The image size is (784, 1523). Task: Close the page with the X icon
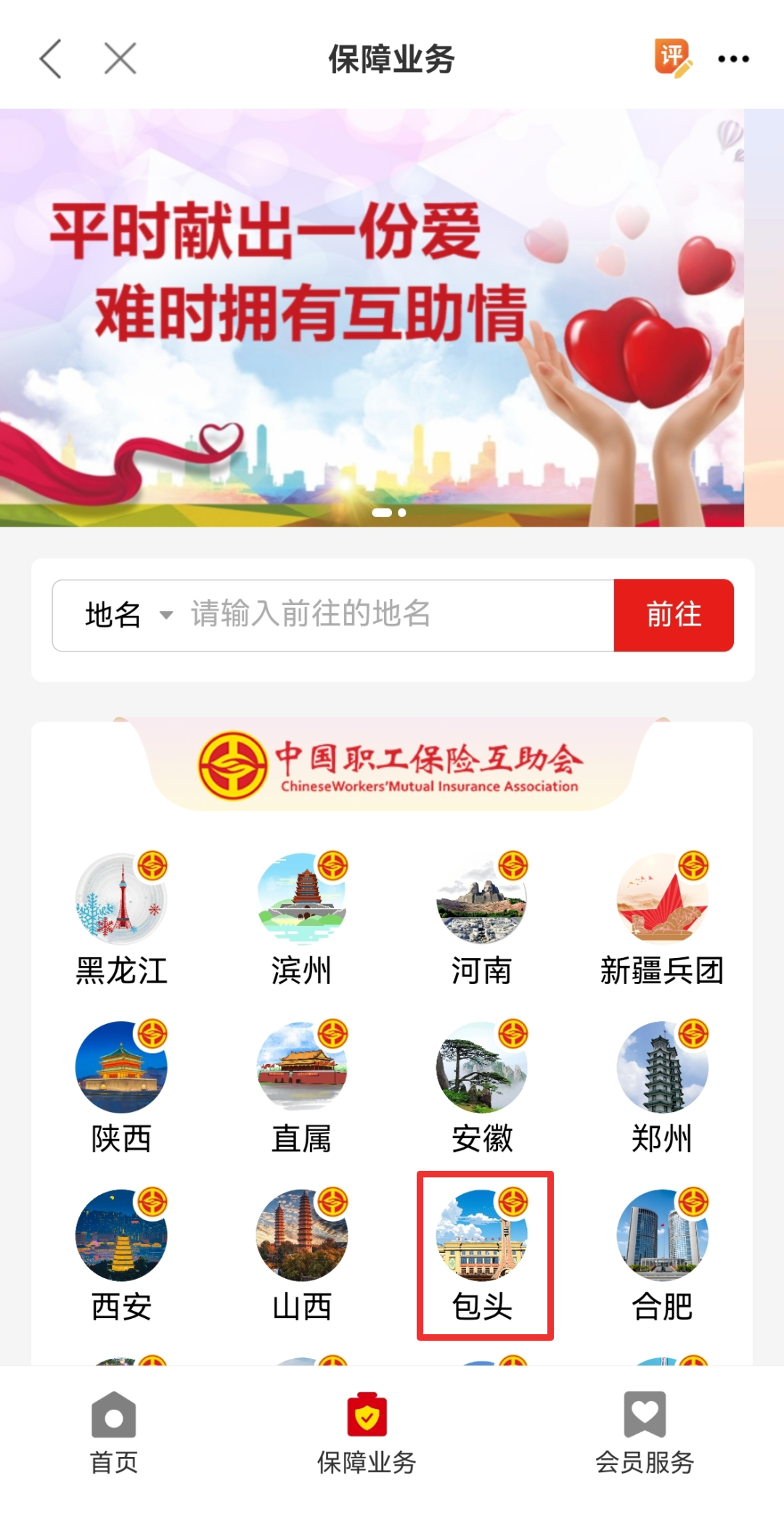pos(121,59)
